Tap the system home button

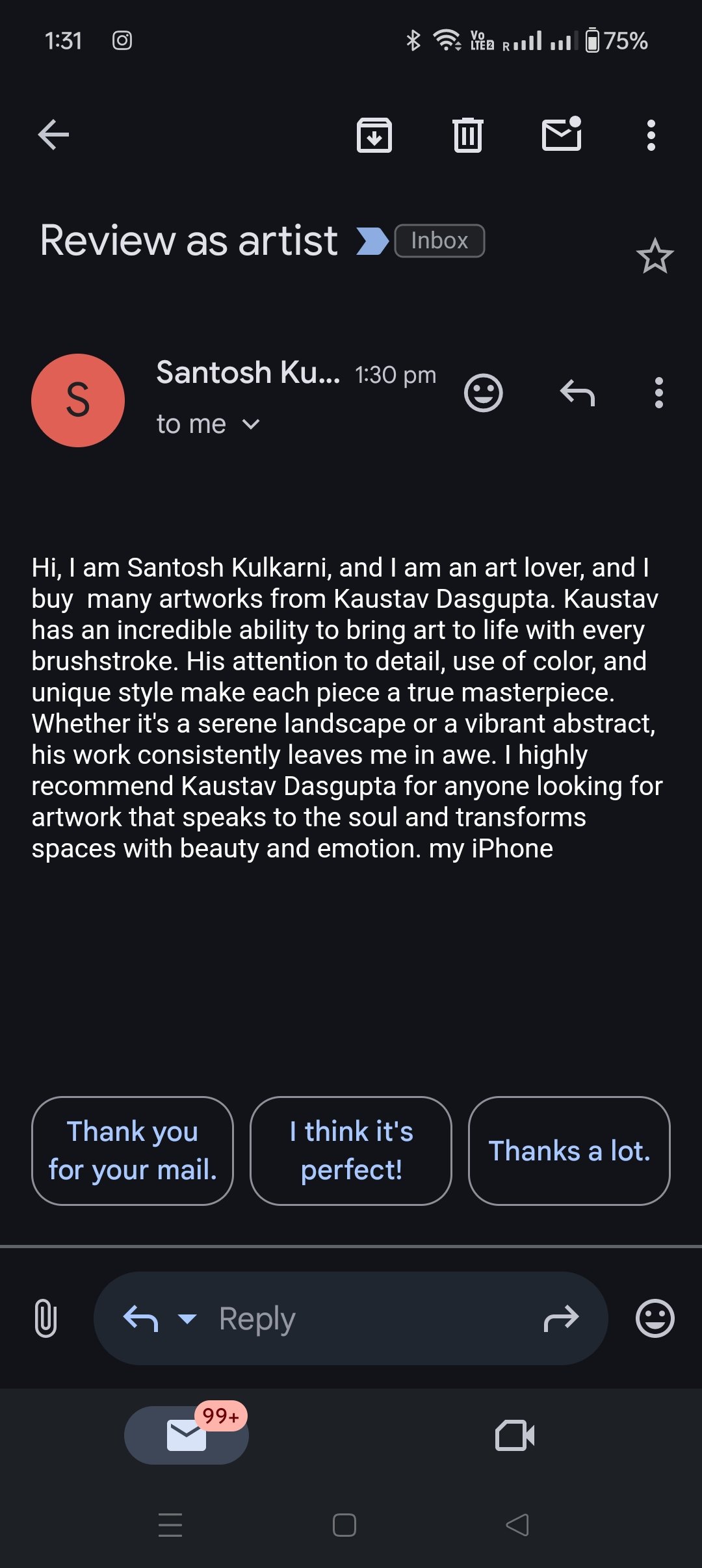pyautogui.click(x=344, y=1525)
